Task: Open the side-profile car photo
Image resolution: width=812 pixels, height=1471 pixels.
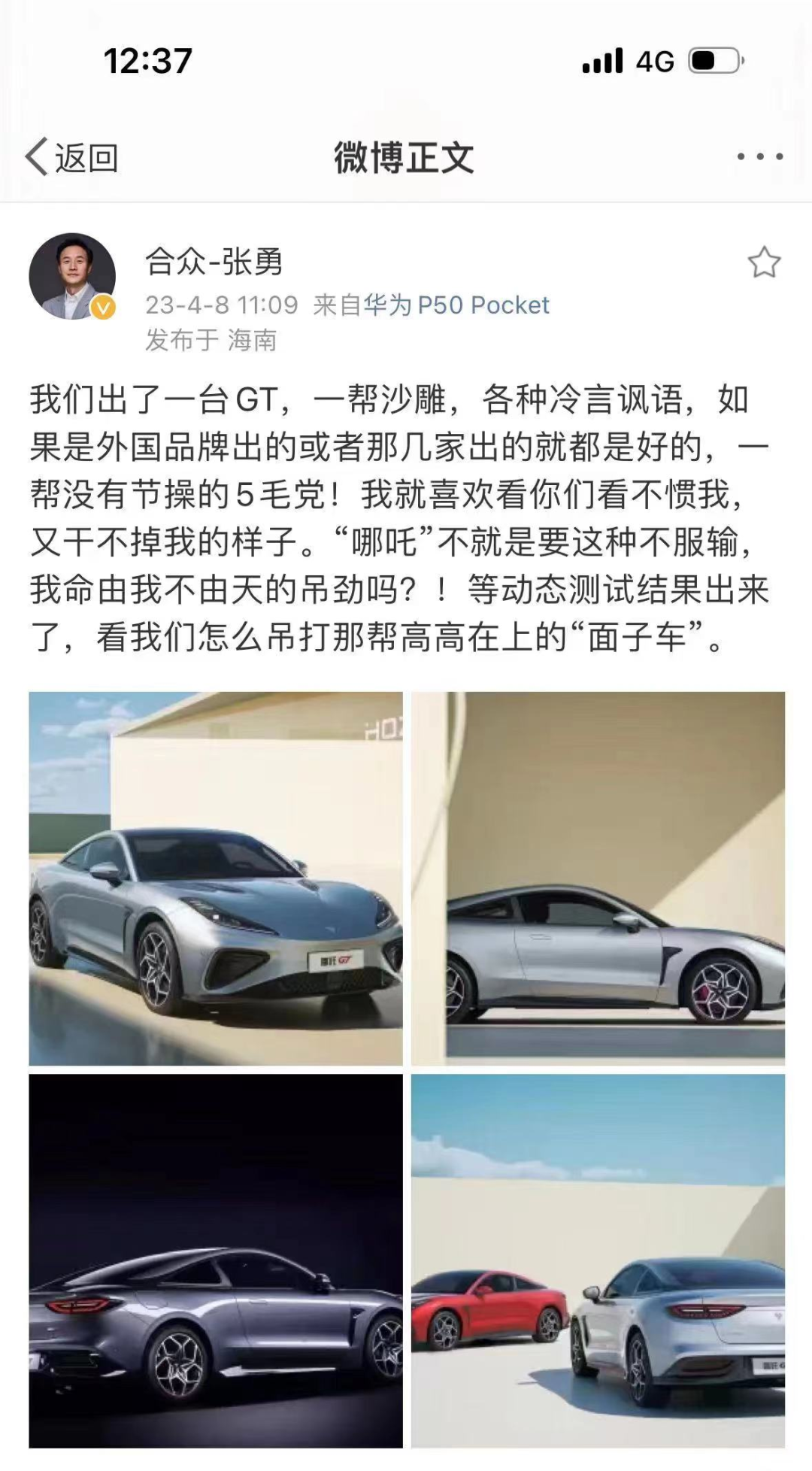Action: (x=598, y=878)
